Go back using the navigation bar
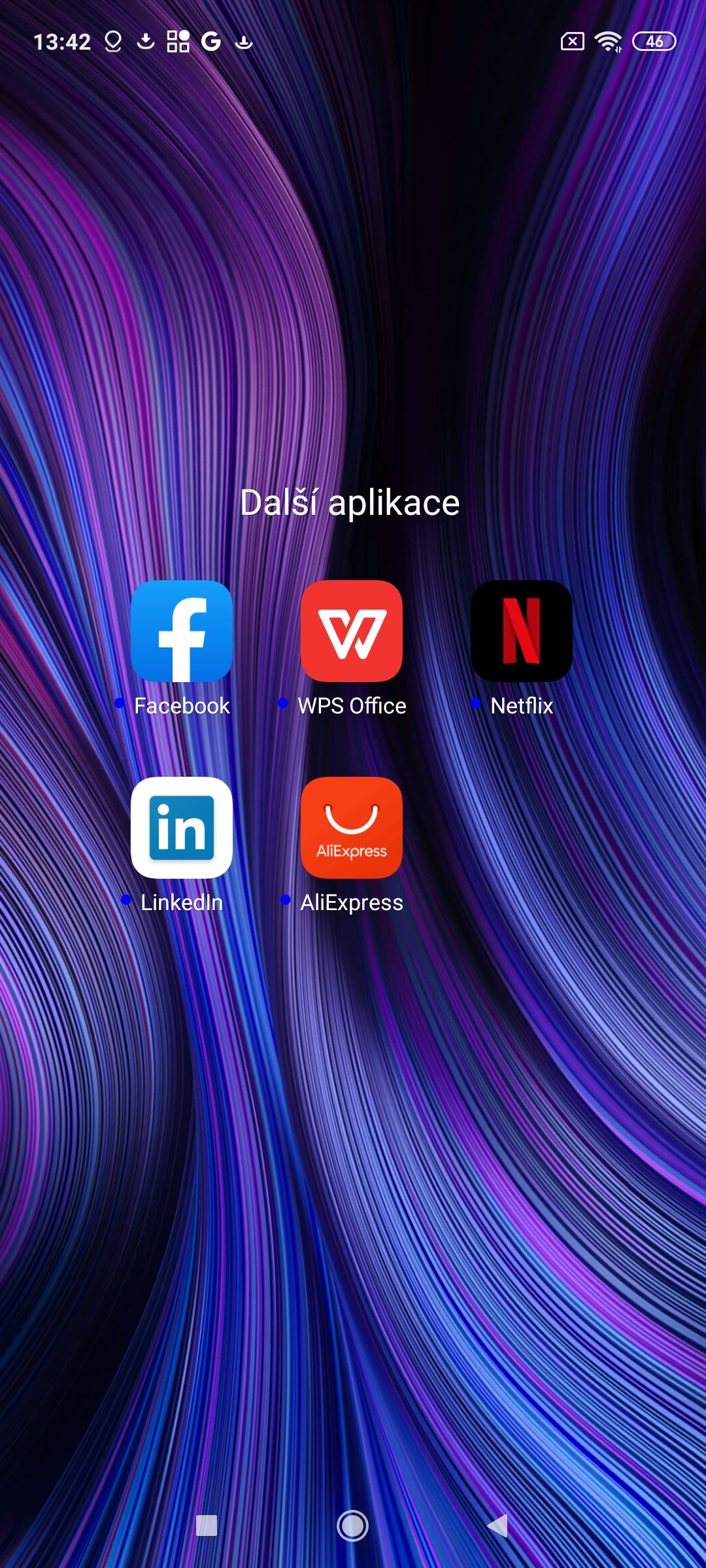This screenshot has height=1568, width=706. pos(498,1526)
